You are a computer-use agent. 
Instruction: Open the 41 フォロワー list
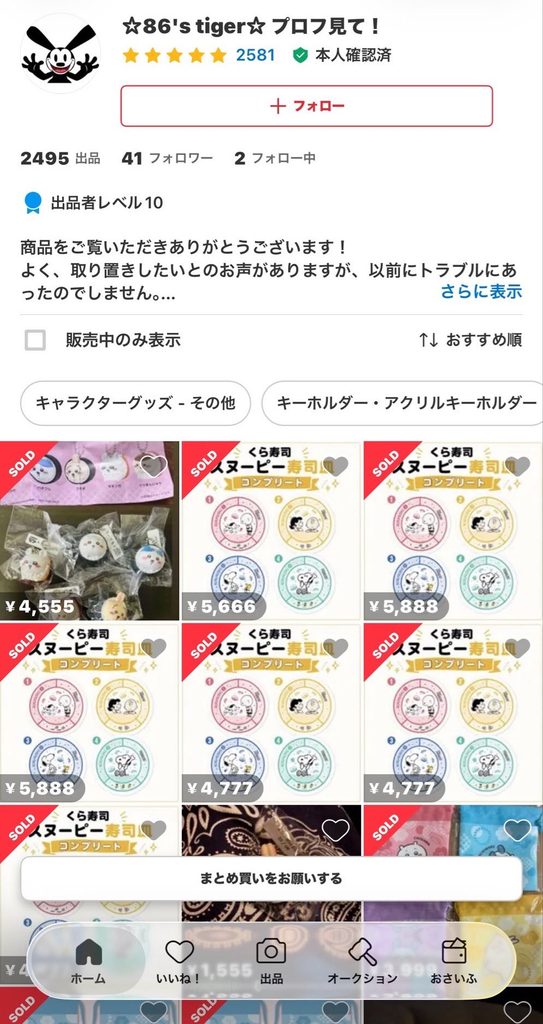tap(167, 158)
